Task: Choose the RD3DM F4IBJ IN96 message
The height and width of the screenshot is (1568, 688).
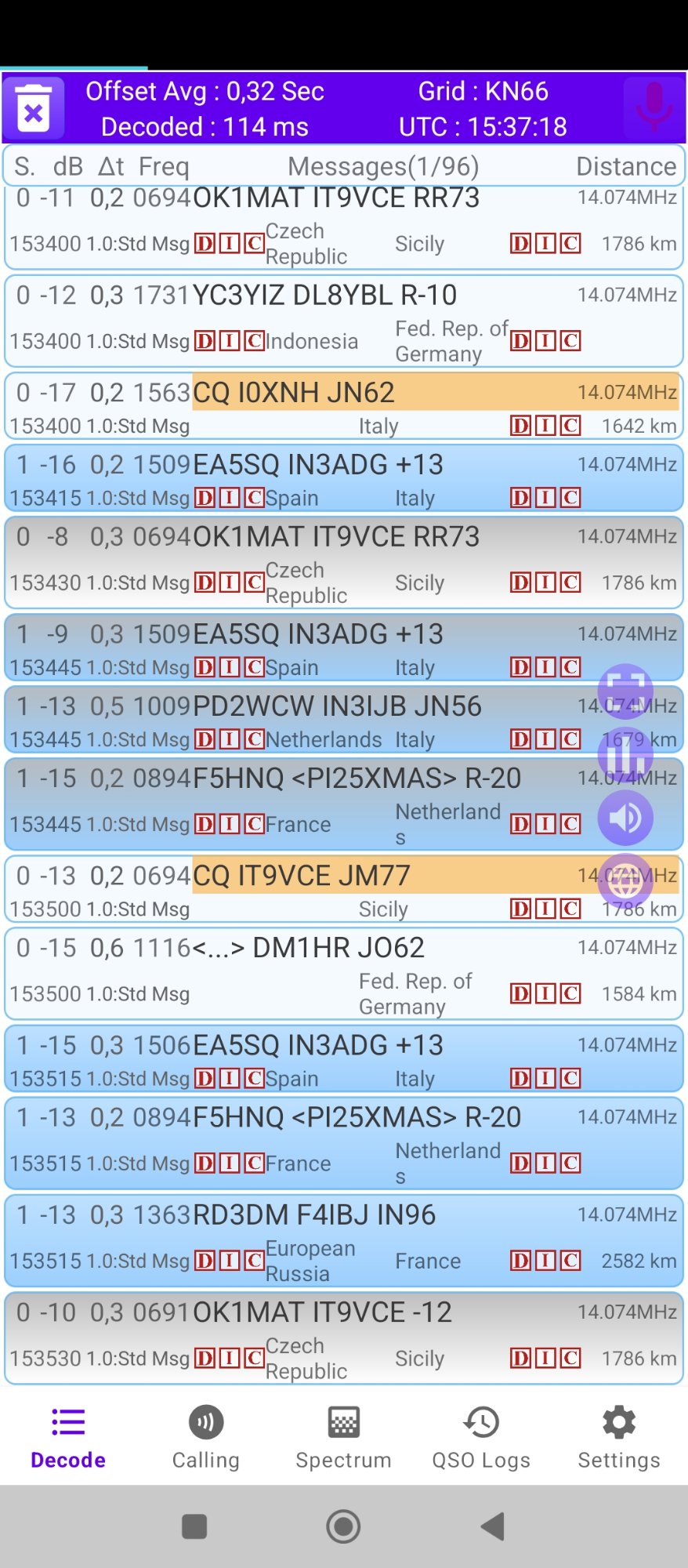Action: click(x=313, y=1215)
